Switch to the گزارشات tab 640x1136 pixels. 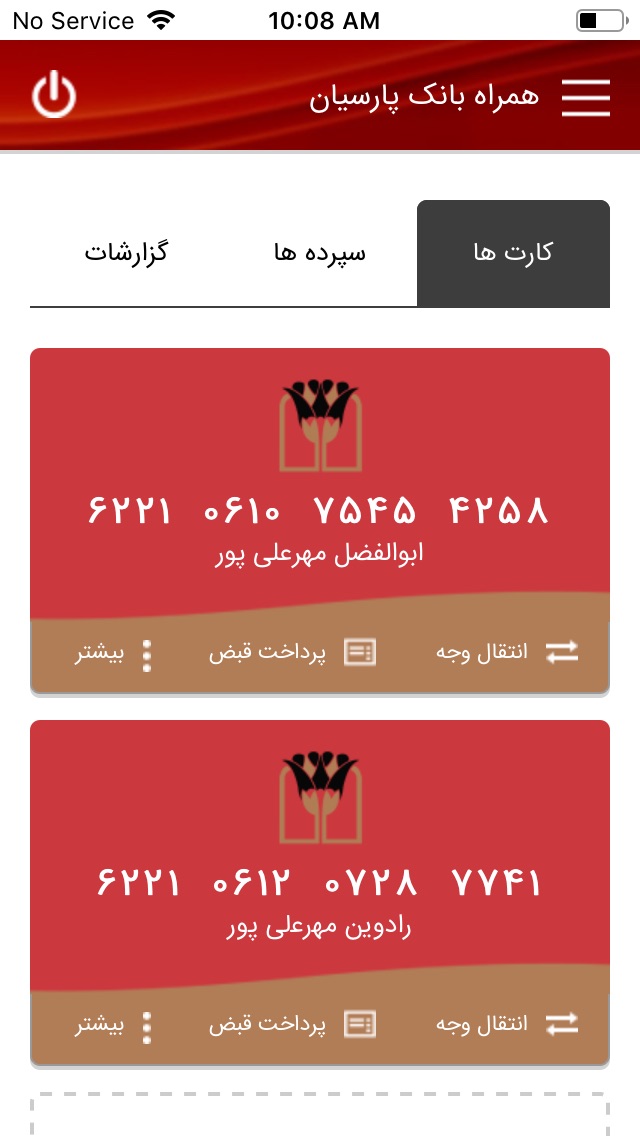(125, 253)
